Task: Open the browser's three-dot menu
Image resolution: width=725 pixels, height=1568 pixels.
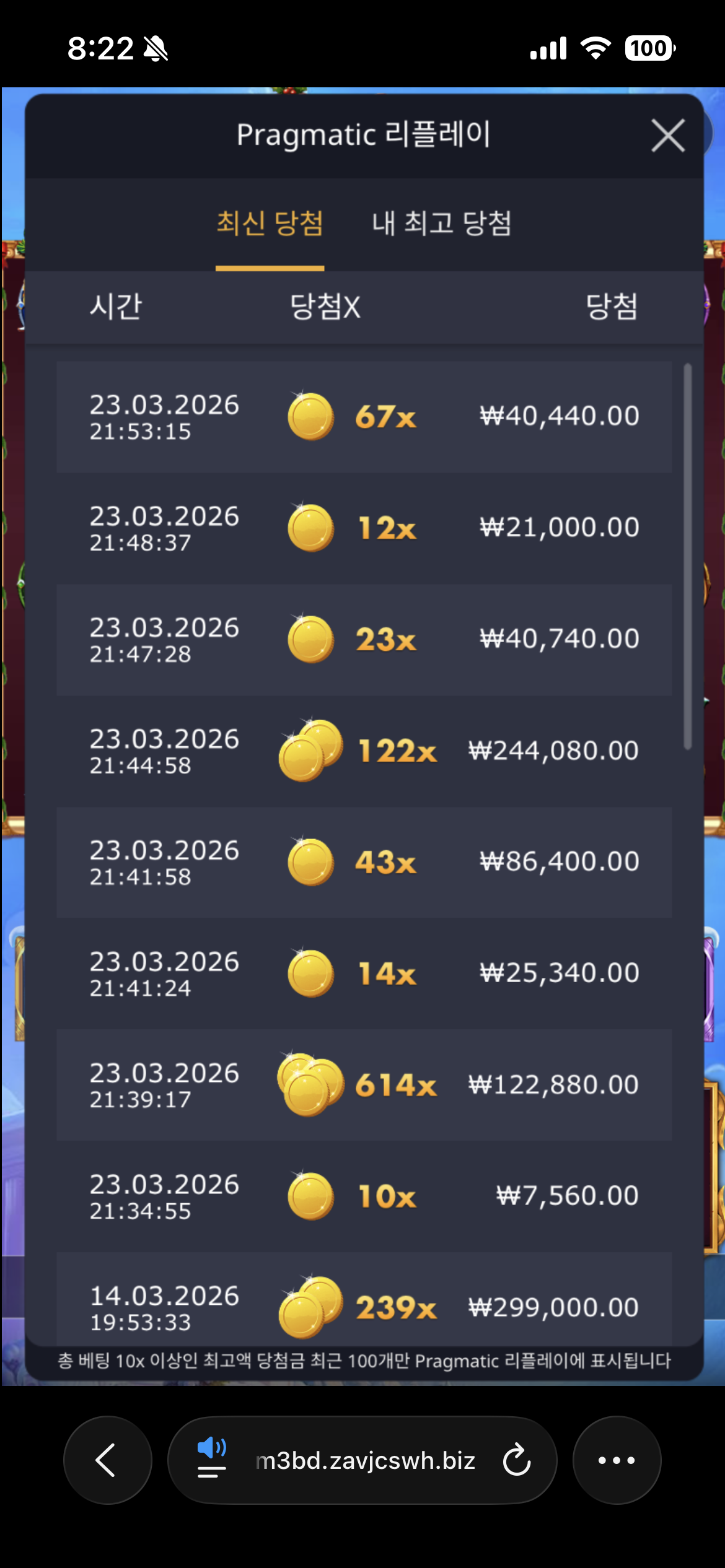Action: [x=616, y=1460]
